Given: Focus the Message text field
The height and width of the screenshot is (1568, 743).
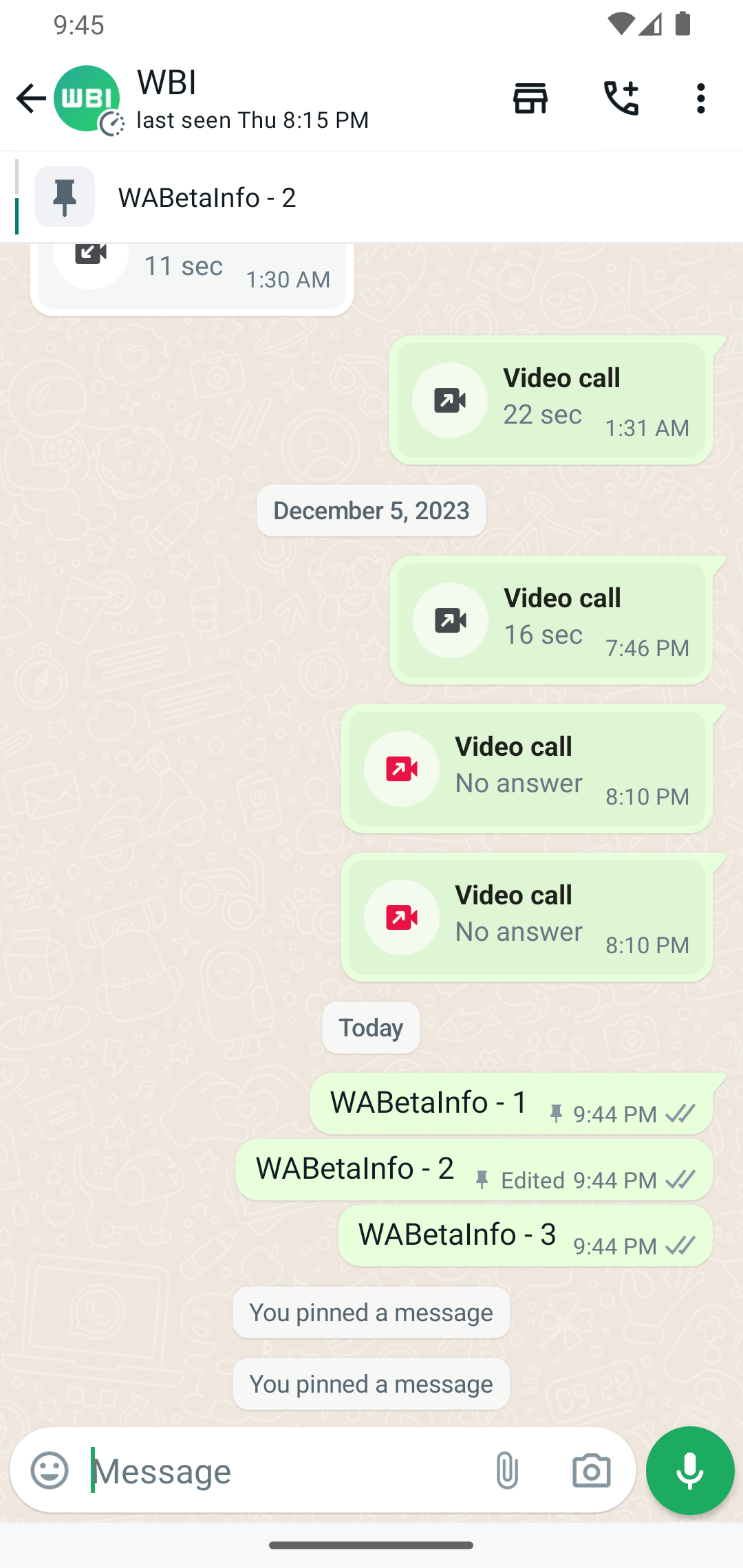Looking at the screenshot, I should pyautogui.click(x=282, y=1470).
